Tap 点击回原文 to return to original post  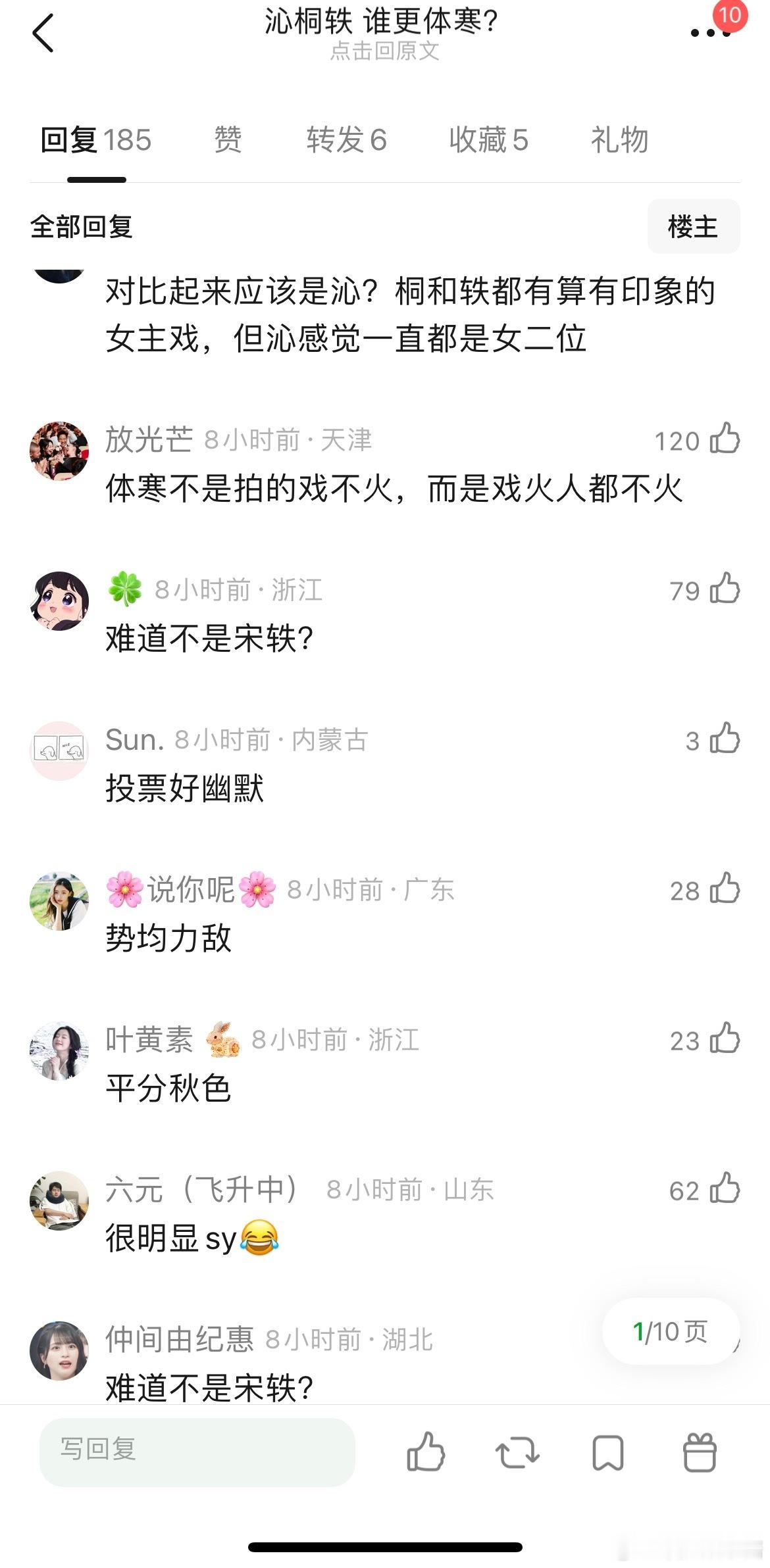point(384,51)
